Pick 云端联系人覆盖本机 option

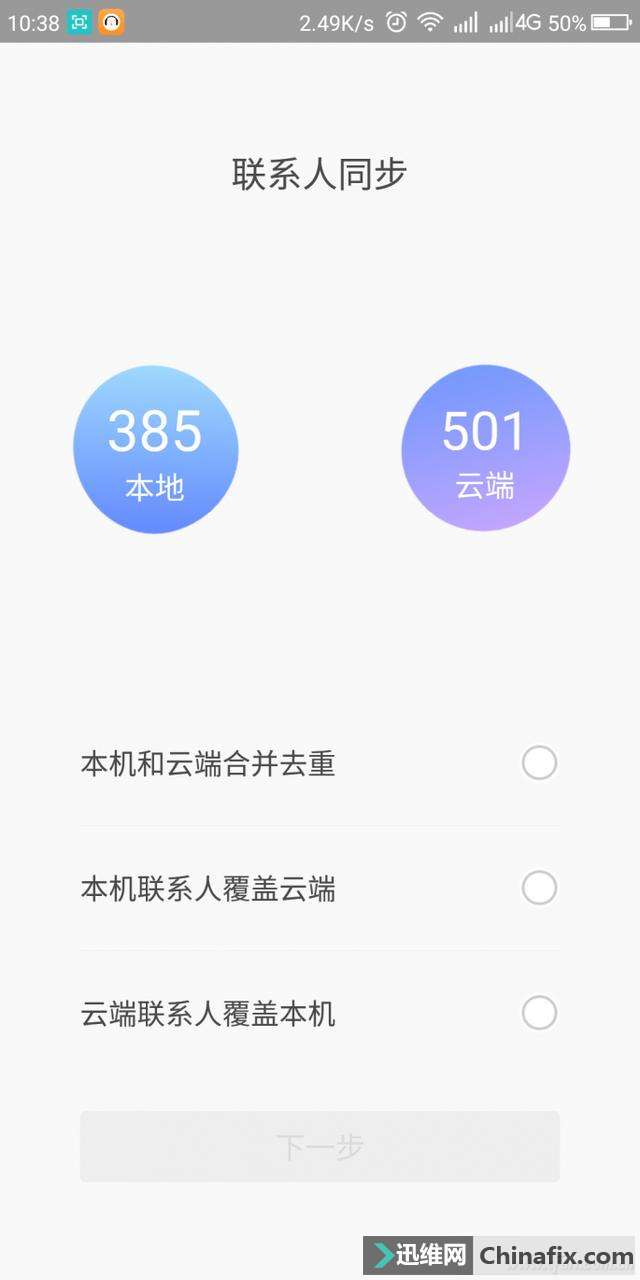pyautogui.click(x=539, y=1013)
